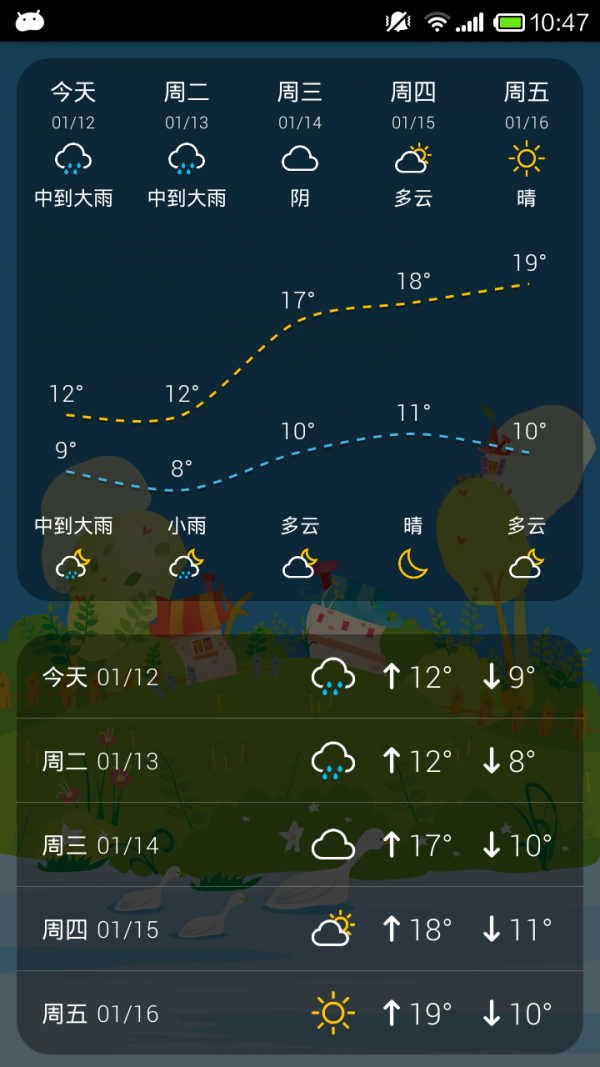Image resolution: width=600 pixels, height=1067 pixels.
Task: Tap the 周四 01/15 forecast row
Action: [x=299, y=929]
